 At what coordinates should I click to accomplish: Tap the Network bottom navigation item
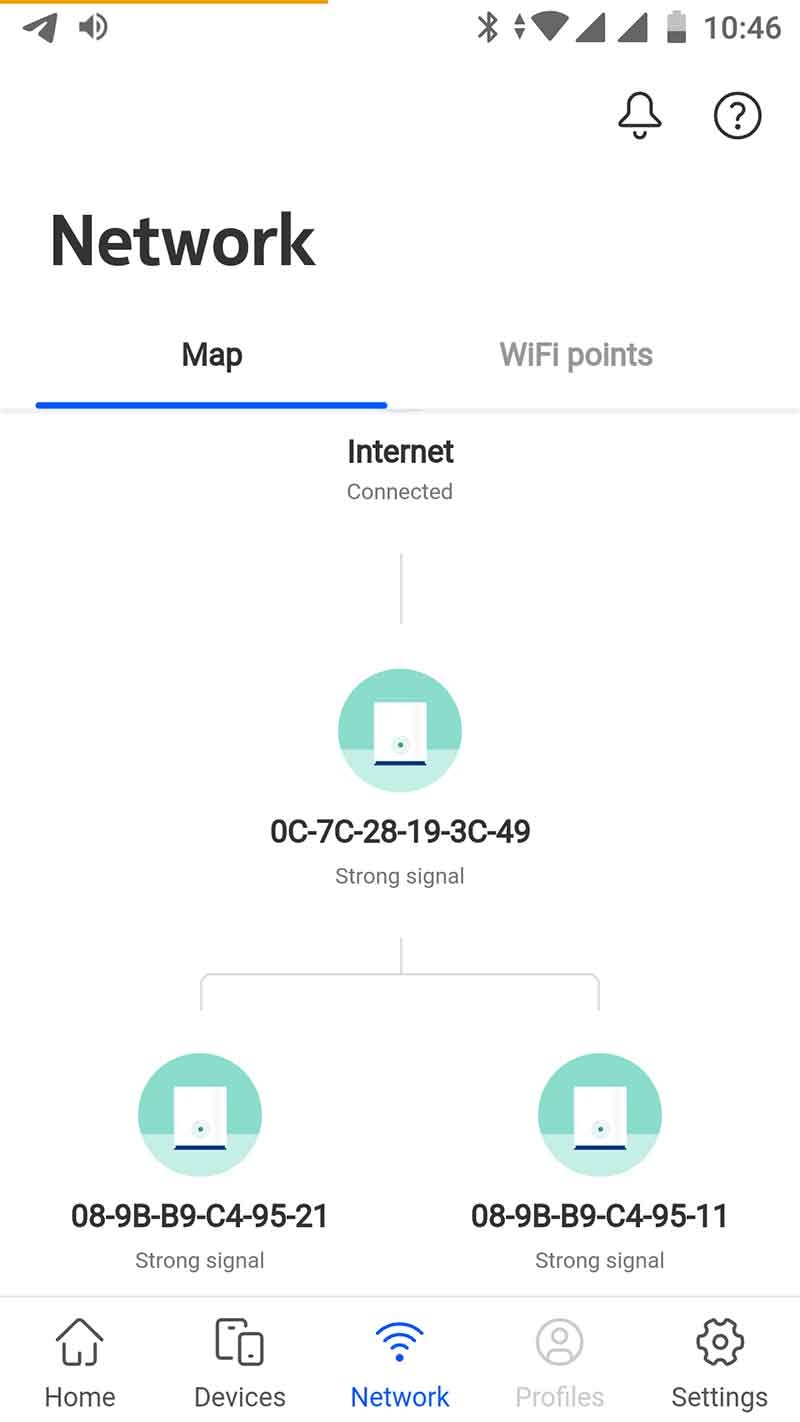pos(400,1362)
